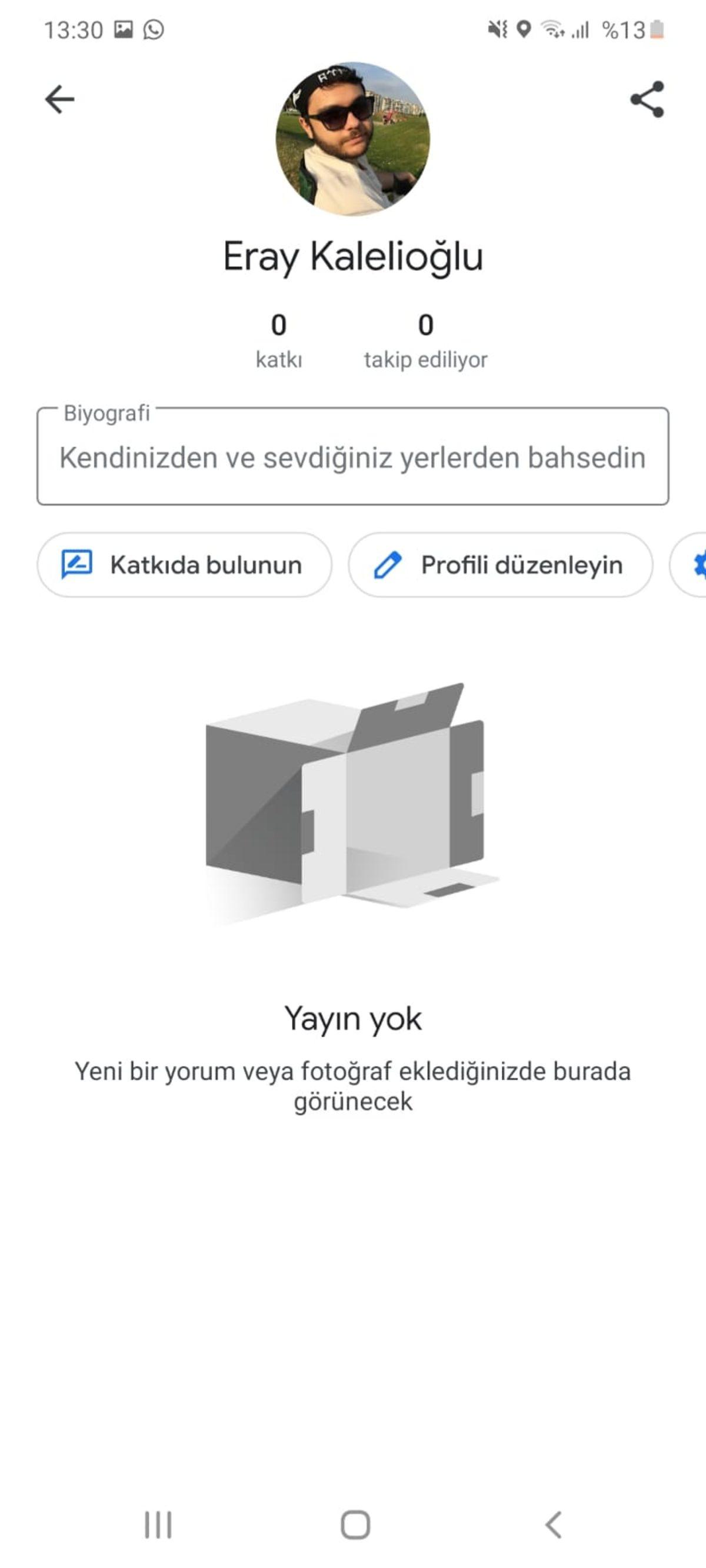This screenshot has width=706, height=1568.
Task: Tap the WhatsApp notification icon in status bar
Action: (154, 29)
